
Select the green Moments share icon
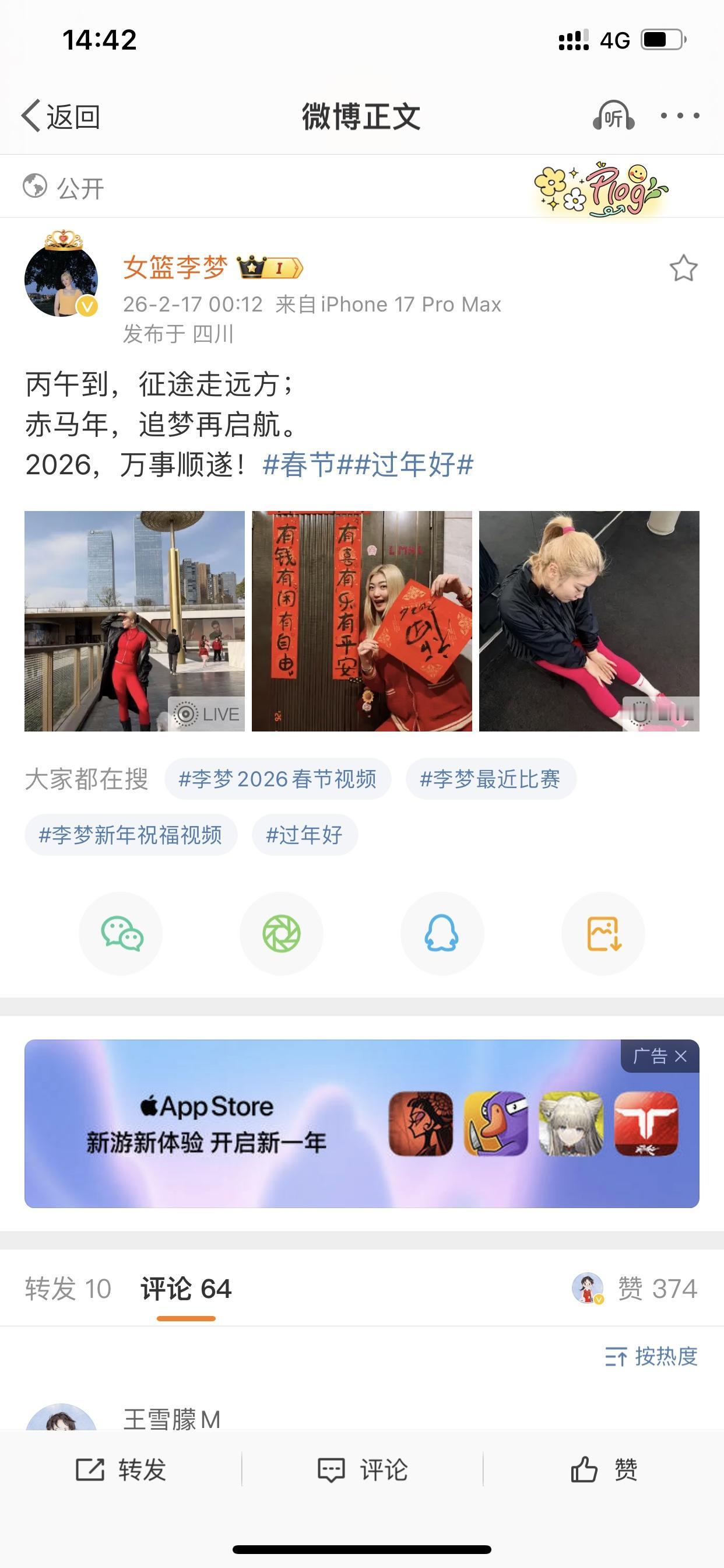pos(281,933)
